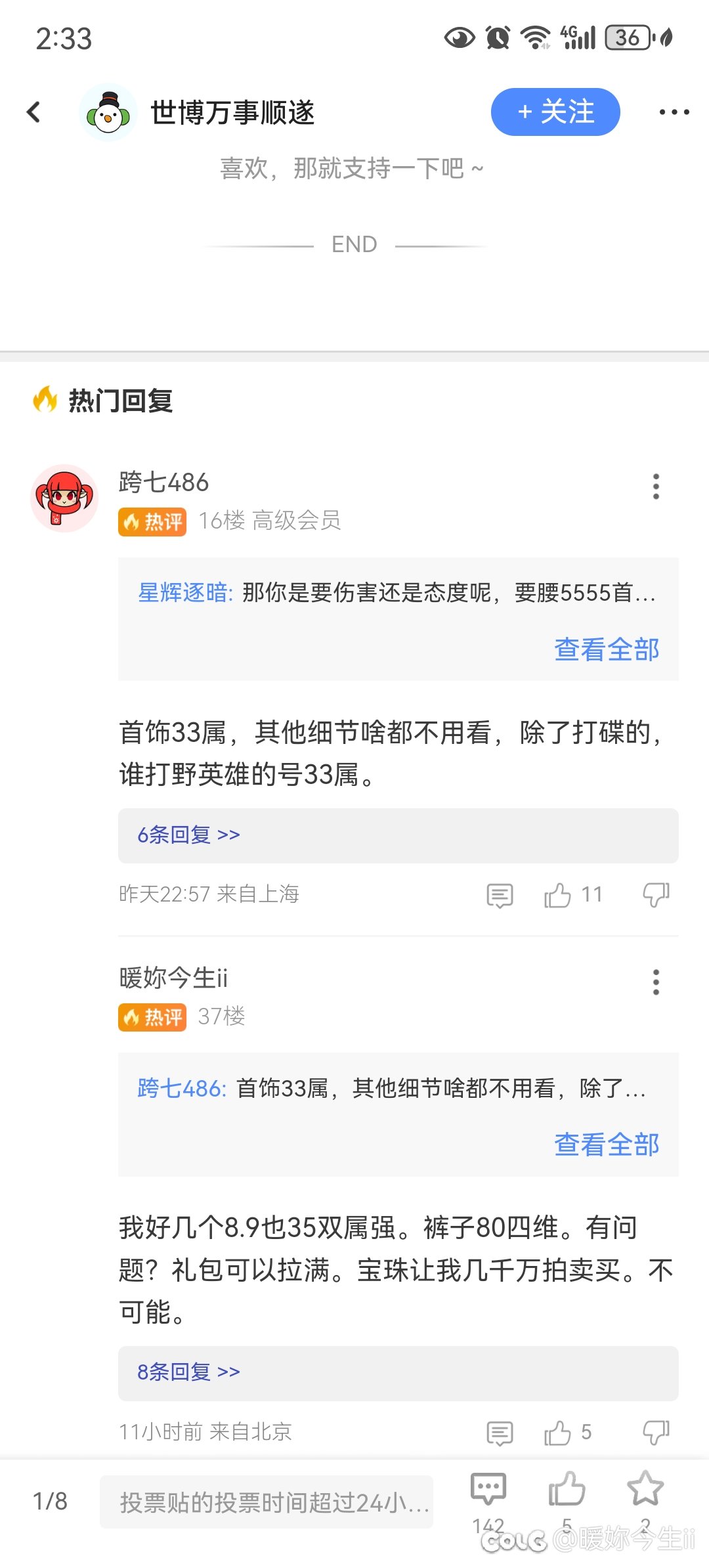
Task: Open the options menu on 暖妳今生ii's comment
Action: [x=655, y=982]
